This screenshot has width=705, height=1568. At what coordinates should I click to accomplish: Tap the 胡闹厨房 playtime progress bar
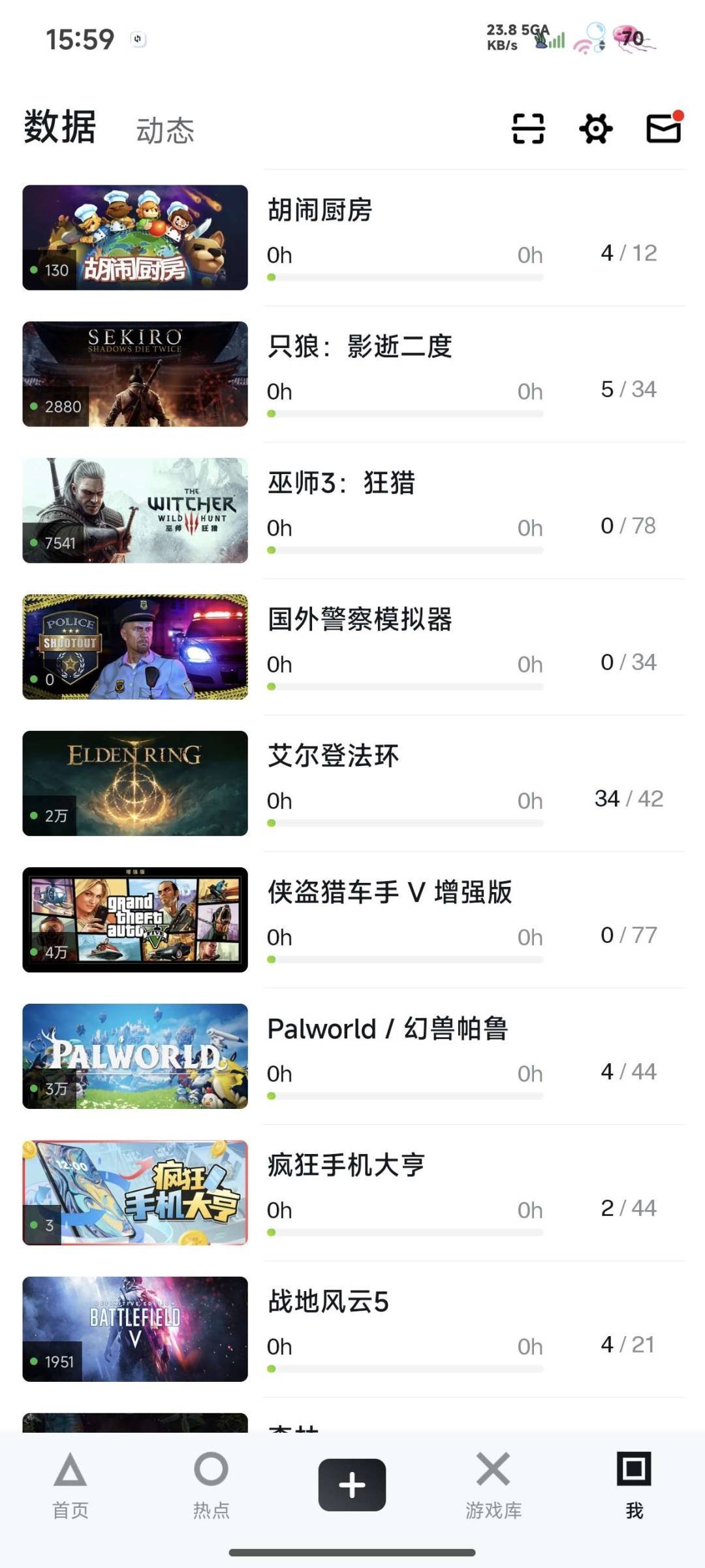pyautogui.click(x=405, y=277)
